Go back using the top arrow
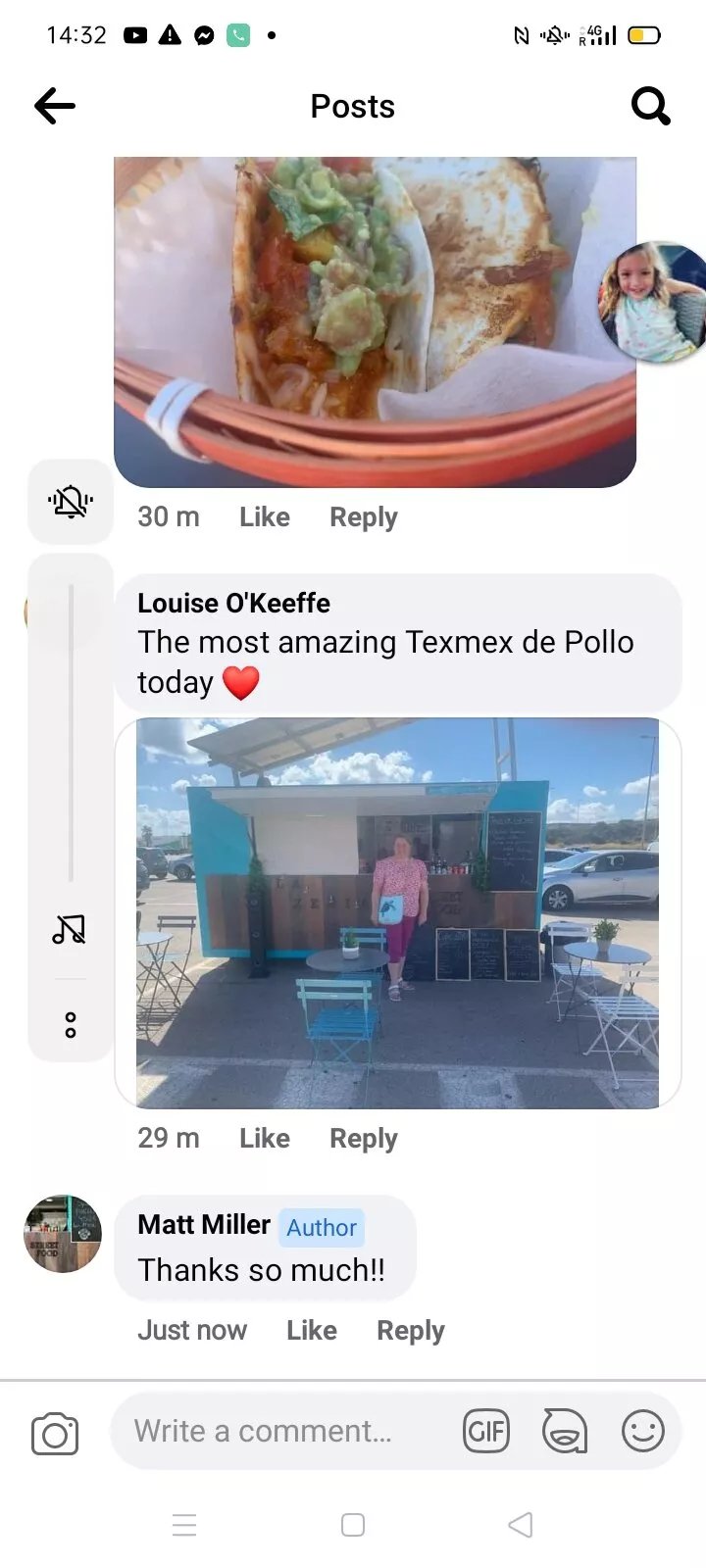Viewport: 706px width, 1568px height. (55, 106)
